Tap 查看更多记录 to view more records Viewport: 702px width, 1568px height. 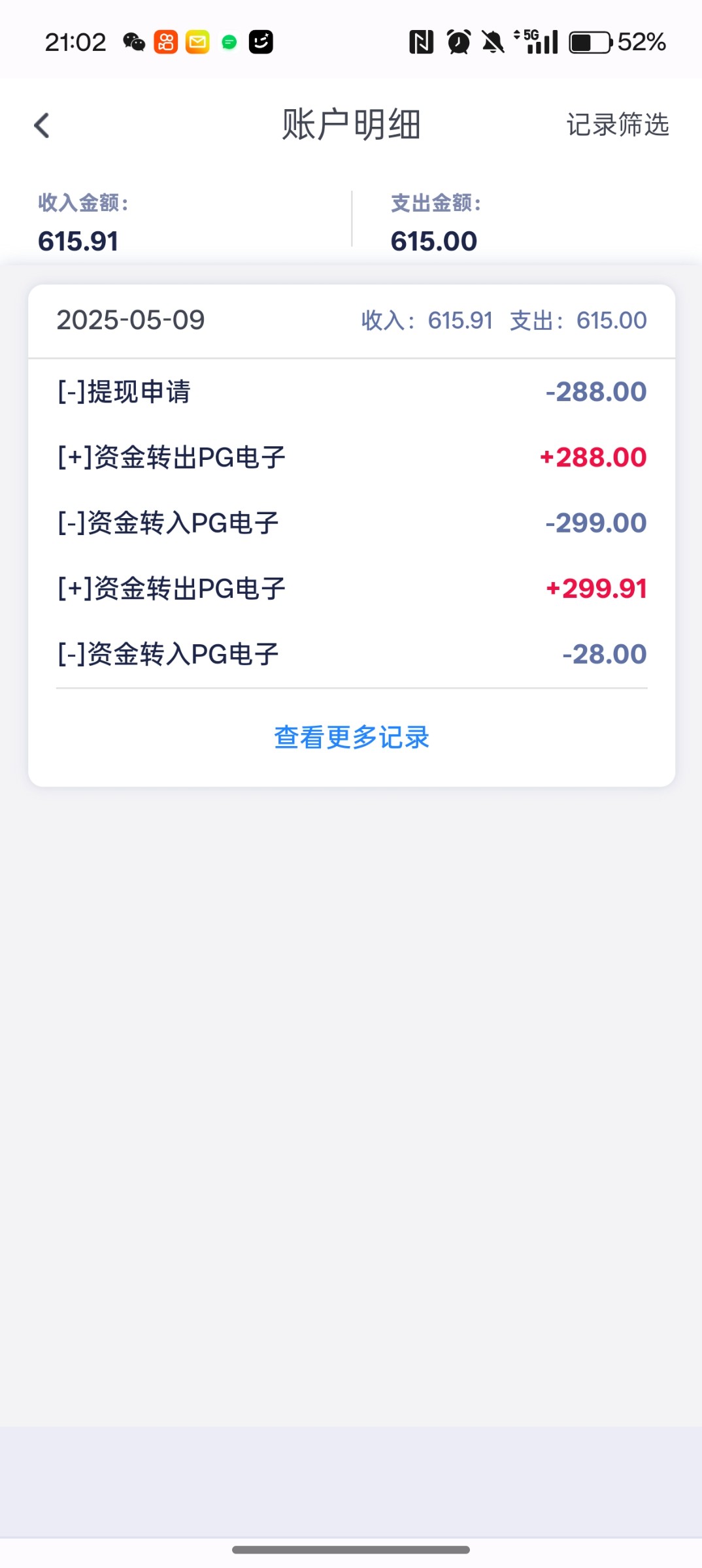(352, 738)
